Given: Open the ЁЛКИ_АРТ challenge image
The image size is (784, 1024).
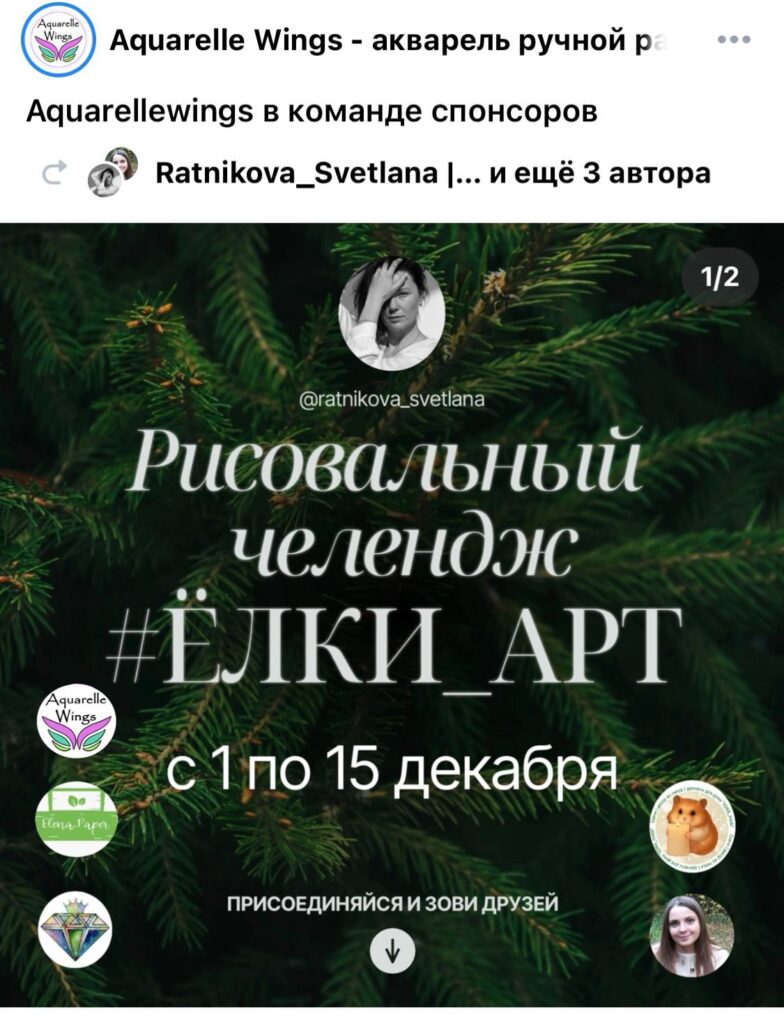Looking at the screenshot, I should [x=392, y=600].
